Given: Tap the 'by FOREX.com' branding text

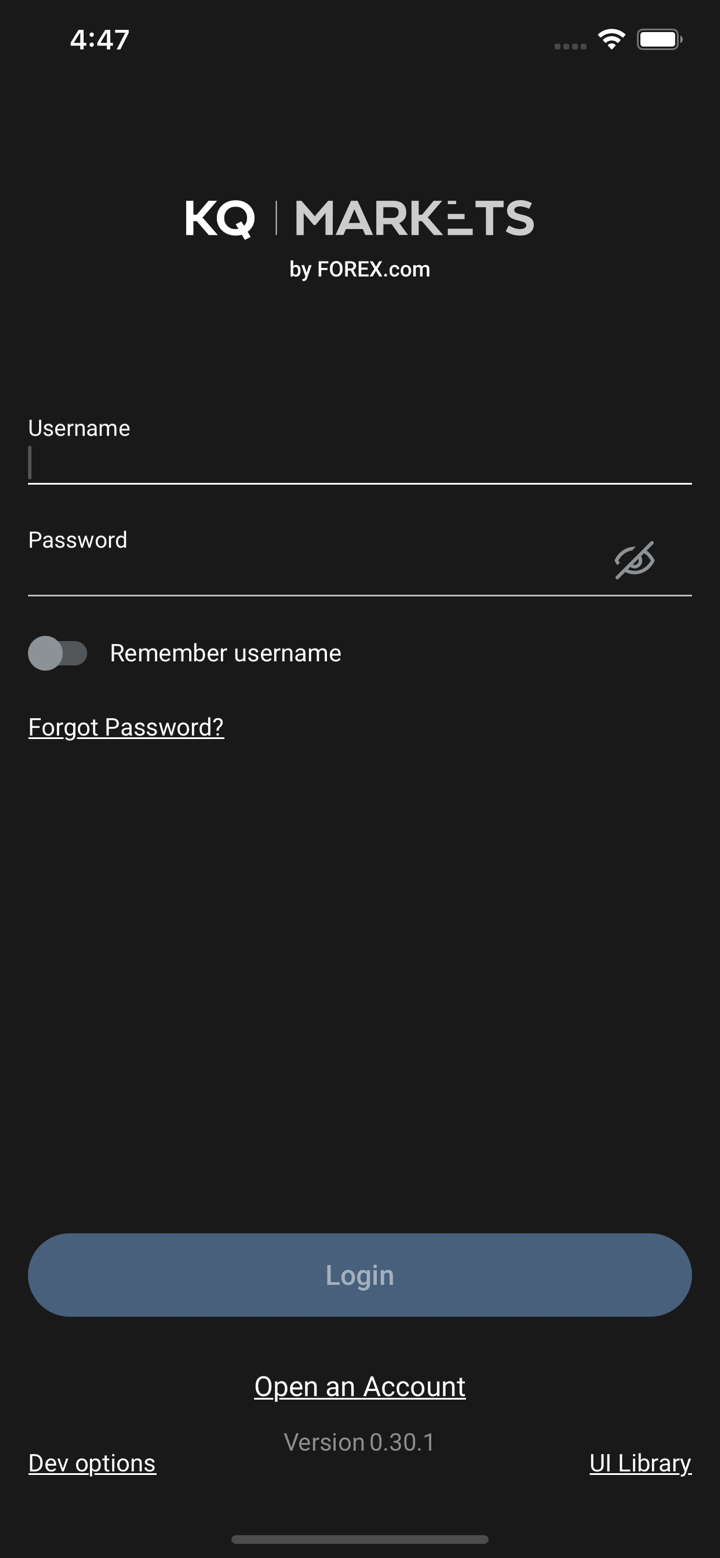Looking at the screenshot, I should (x=359, y=269).
